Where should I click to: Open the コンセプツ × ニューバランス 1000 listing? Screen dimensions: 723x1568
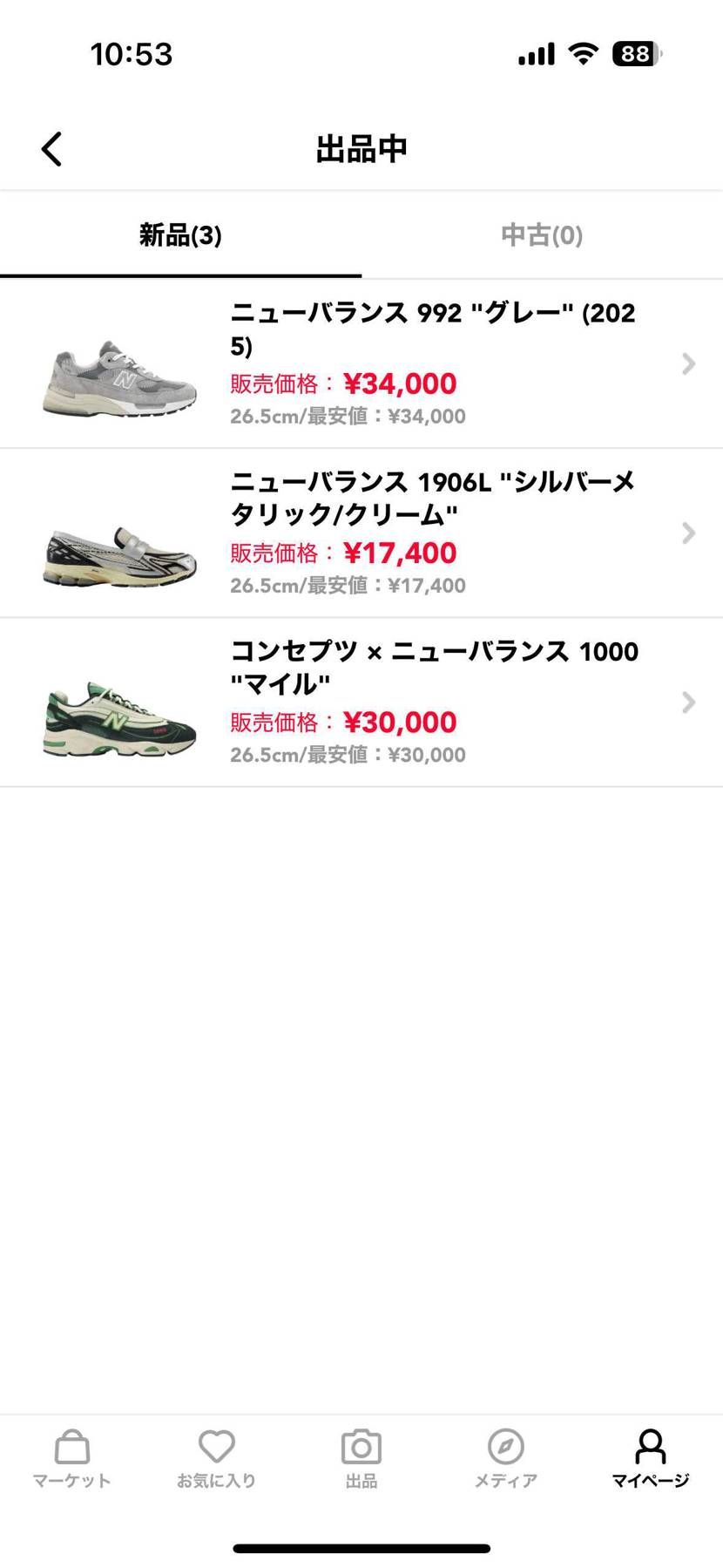[361, 702]
